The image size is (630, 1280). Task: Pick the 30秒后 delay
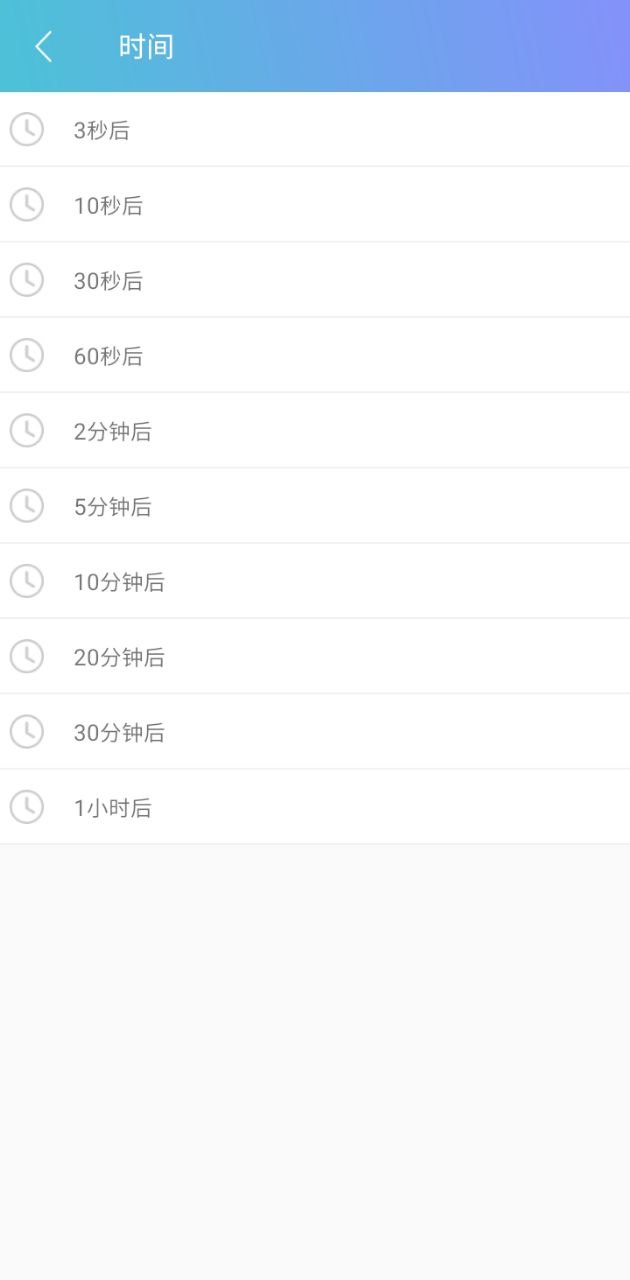[108, 281]
